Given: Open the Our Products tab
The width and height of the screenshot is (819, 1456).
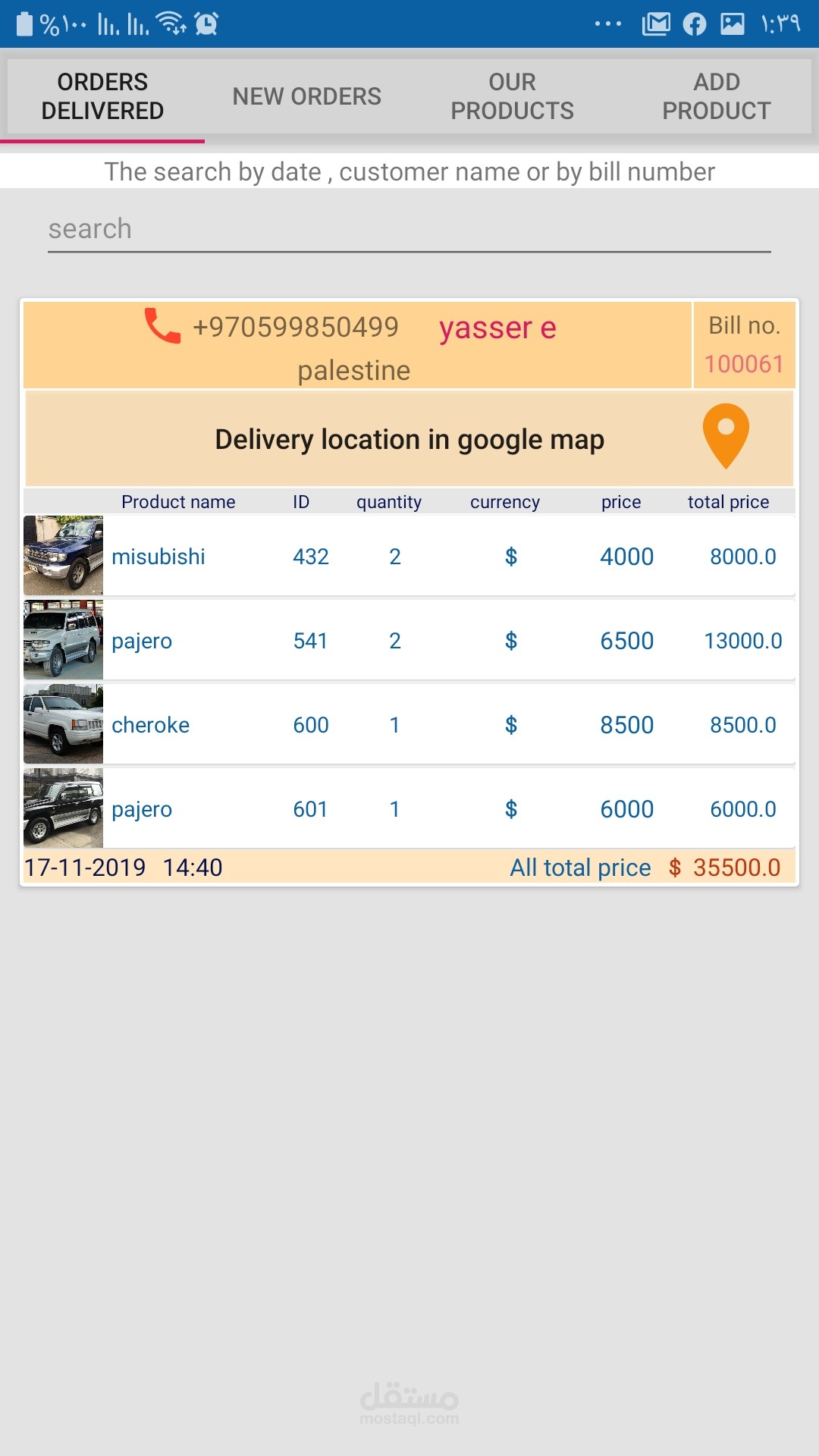Looking at the screenshot, I should [512, 96].
